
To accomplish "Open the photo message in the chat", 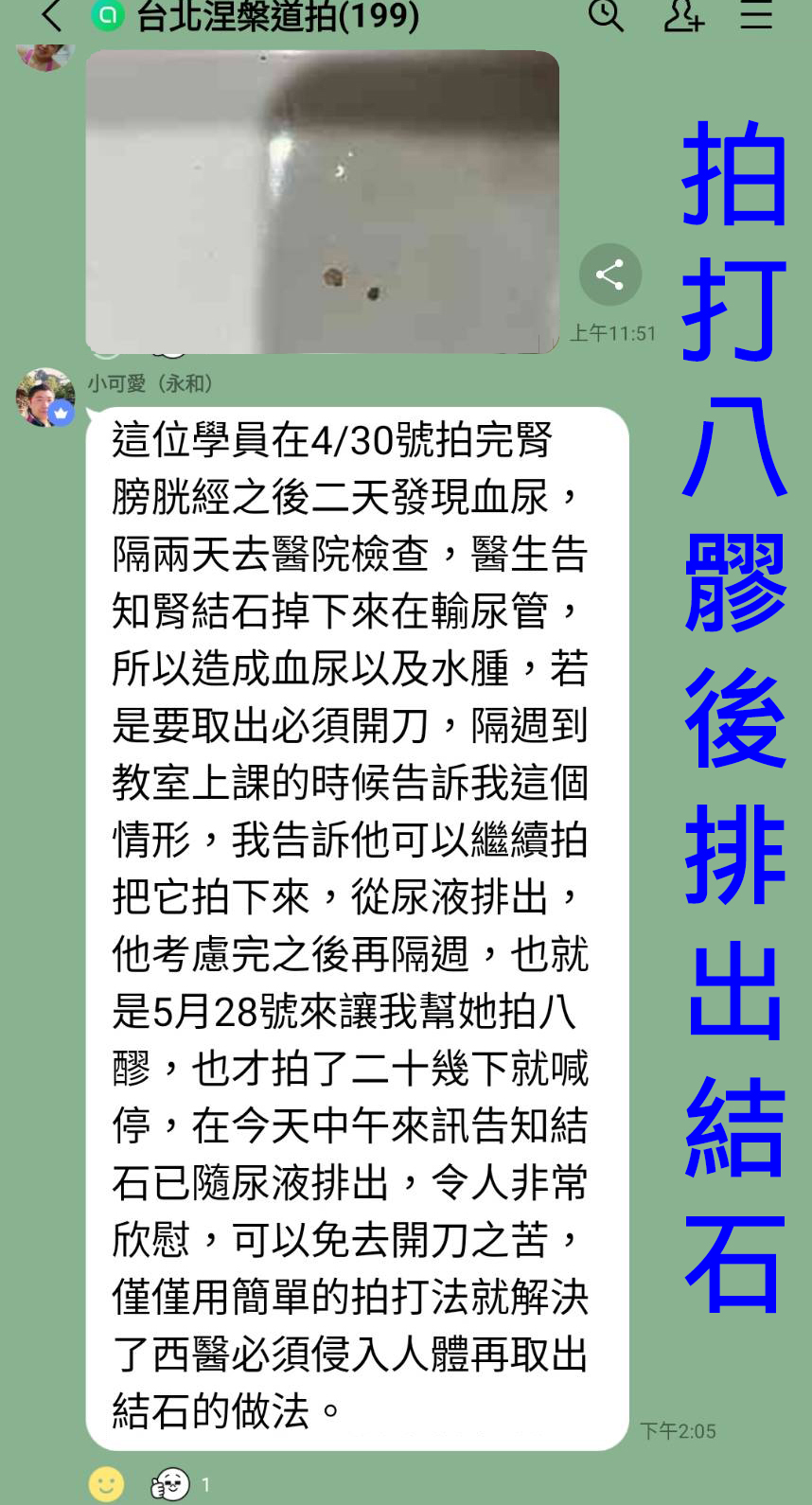I will pos(322,202).
